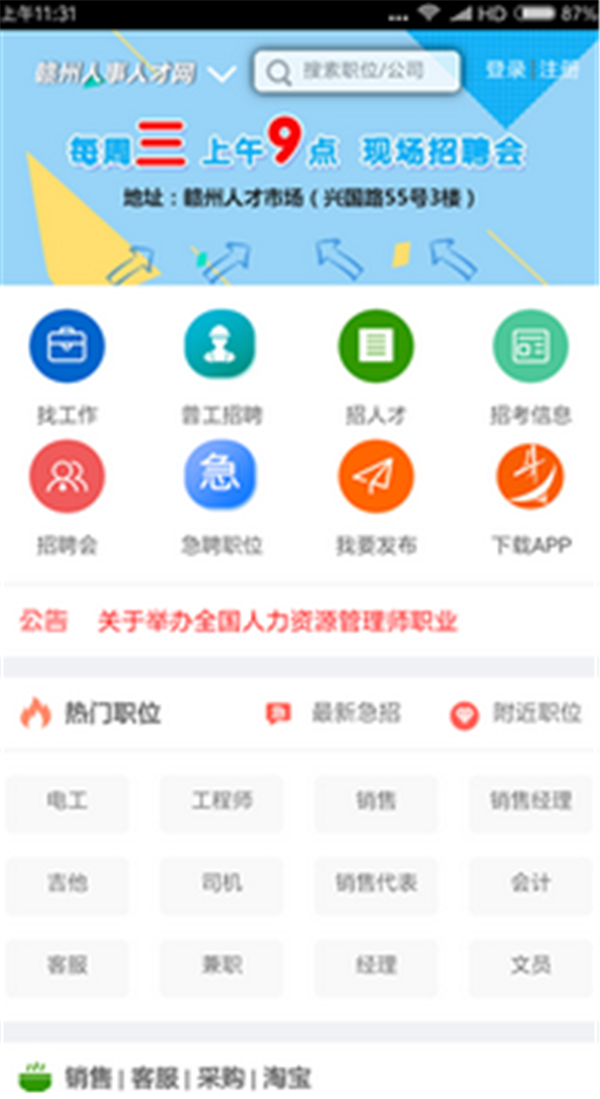Screen dimensions: 600x1099
Task: Tap 下载APP shortcut
Action: [x=530, y=495]
